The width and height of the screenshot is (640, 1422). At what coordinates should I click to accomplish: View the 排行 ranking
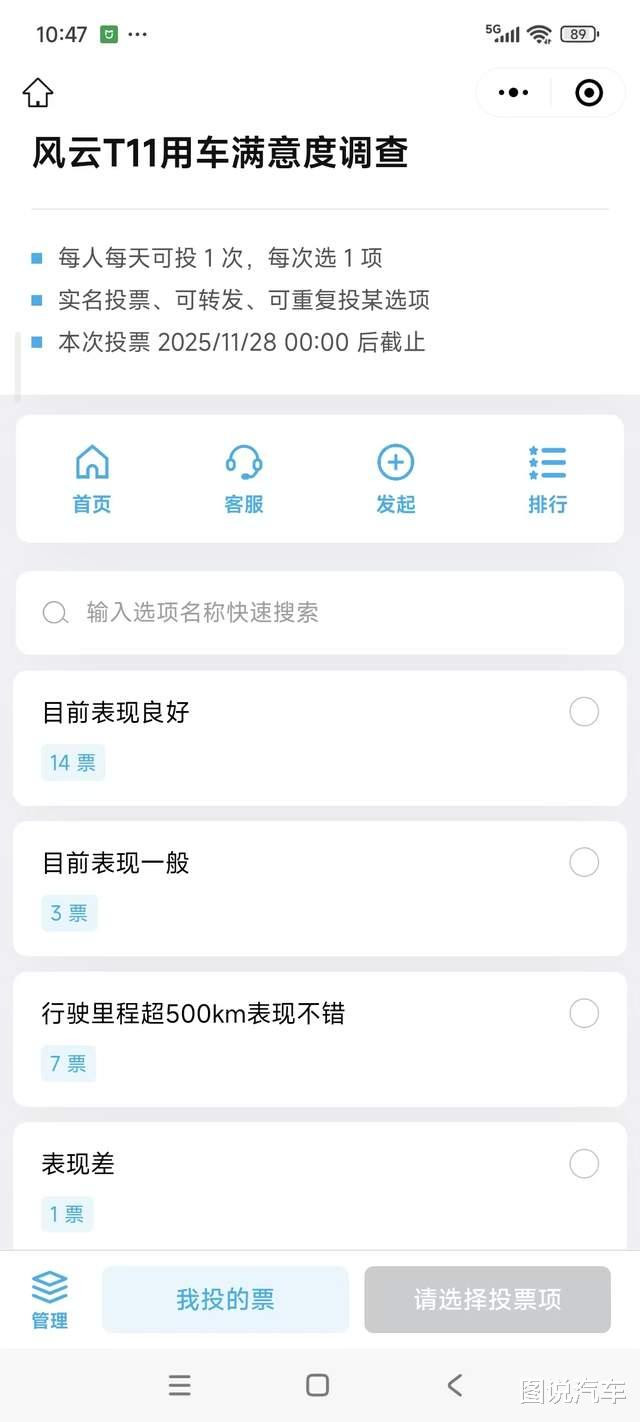(547, 479)
